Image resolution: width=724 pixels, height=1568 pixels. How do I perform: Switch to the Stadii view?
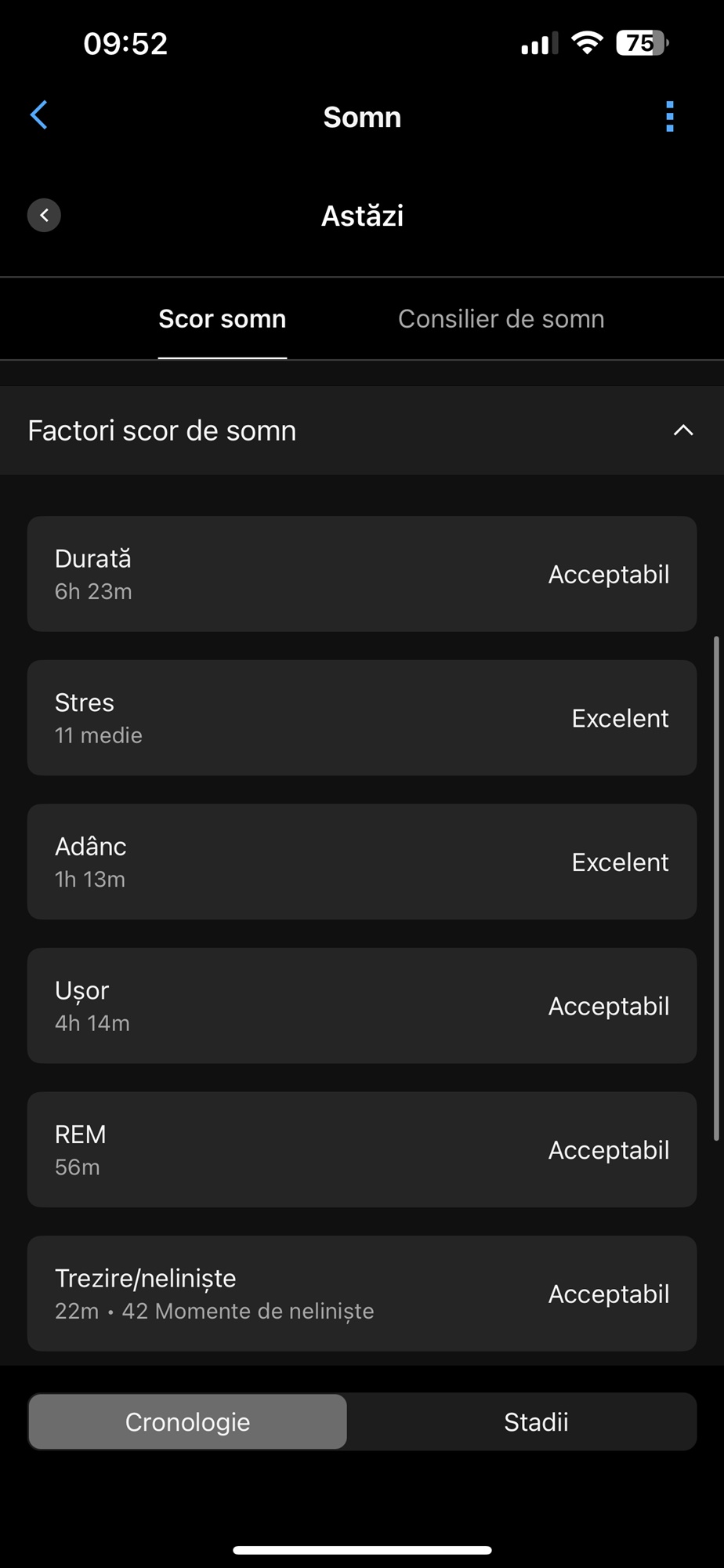click(x=536, y=1421)
